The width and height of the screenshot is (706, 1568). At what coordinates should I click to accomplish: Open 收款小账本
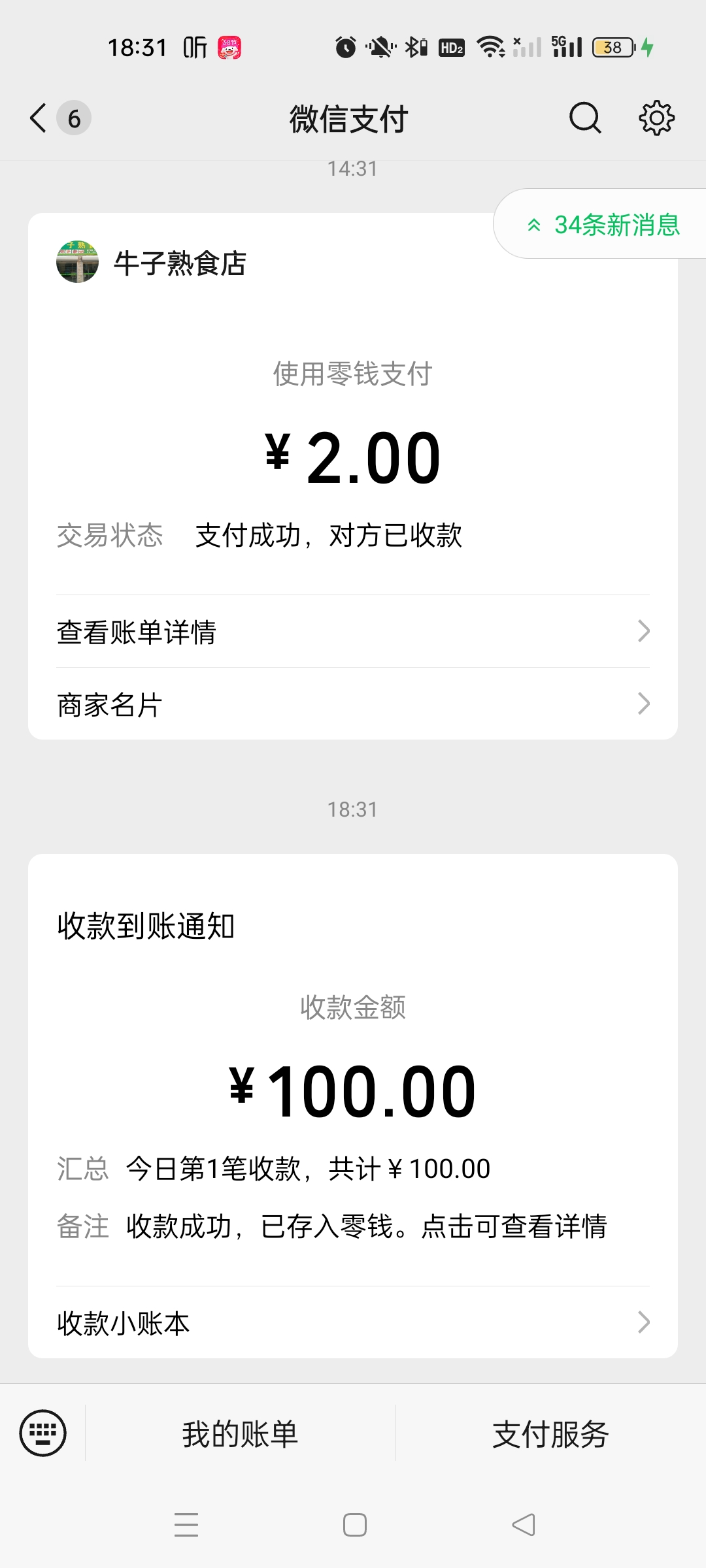pyautogui.click(x=353, y=1323)
